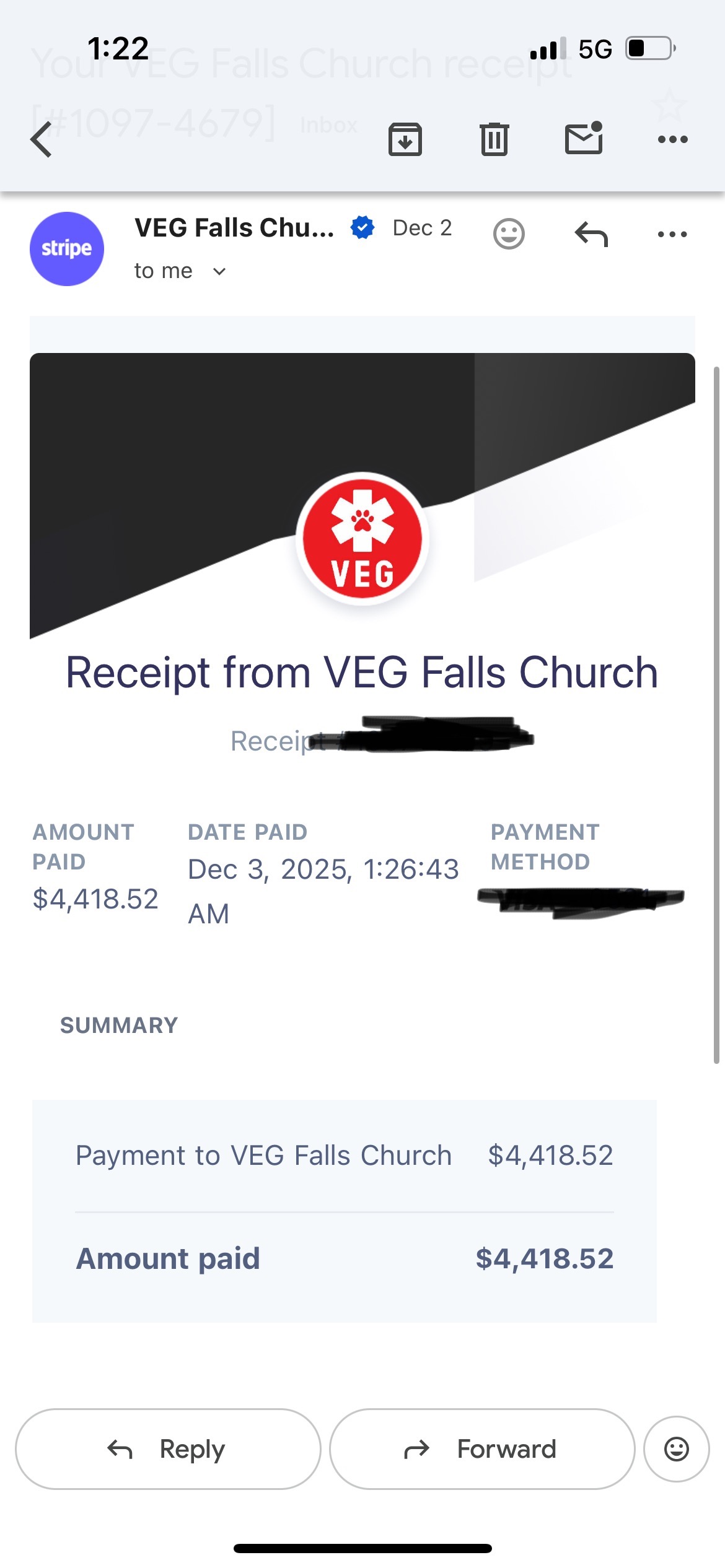Go back to the inbox
The image size is (725, 1568).
click(x=42, y=139)
